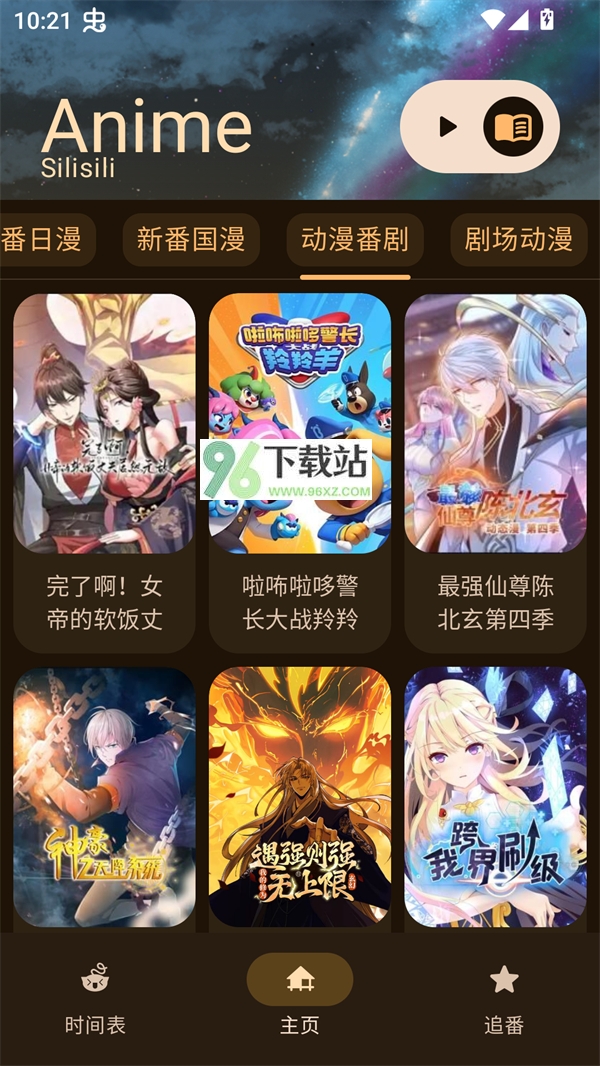This screenshot has width=600, height=1066.
Task: Open the 跨界刷级 poster card
Action: 495,798
